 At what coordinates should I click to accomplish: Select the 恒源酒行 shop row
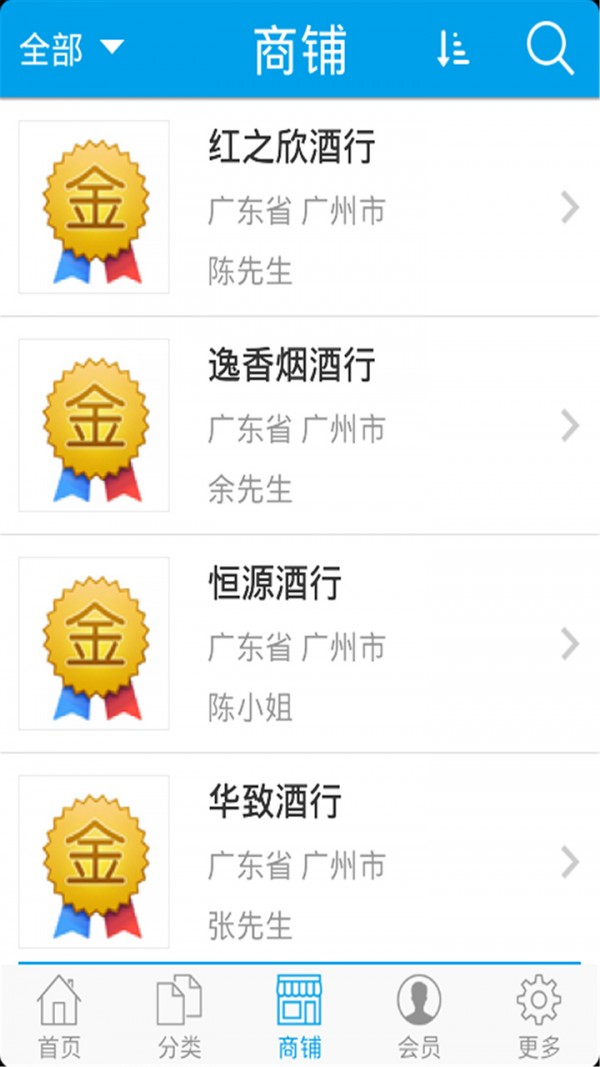pyautogui.click(x=300, y=644)
